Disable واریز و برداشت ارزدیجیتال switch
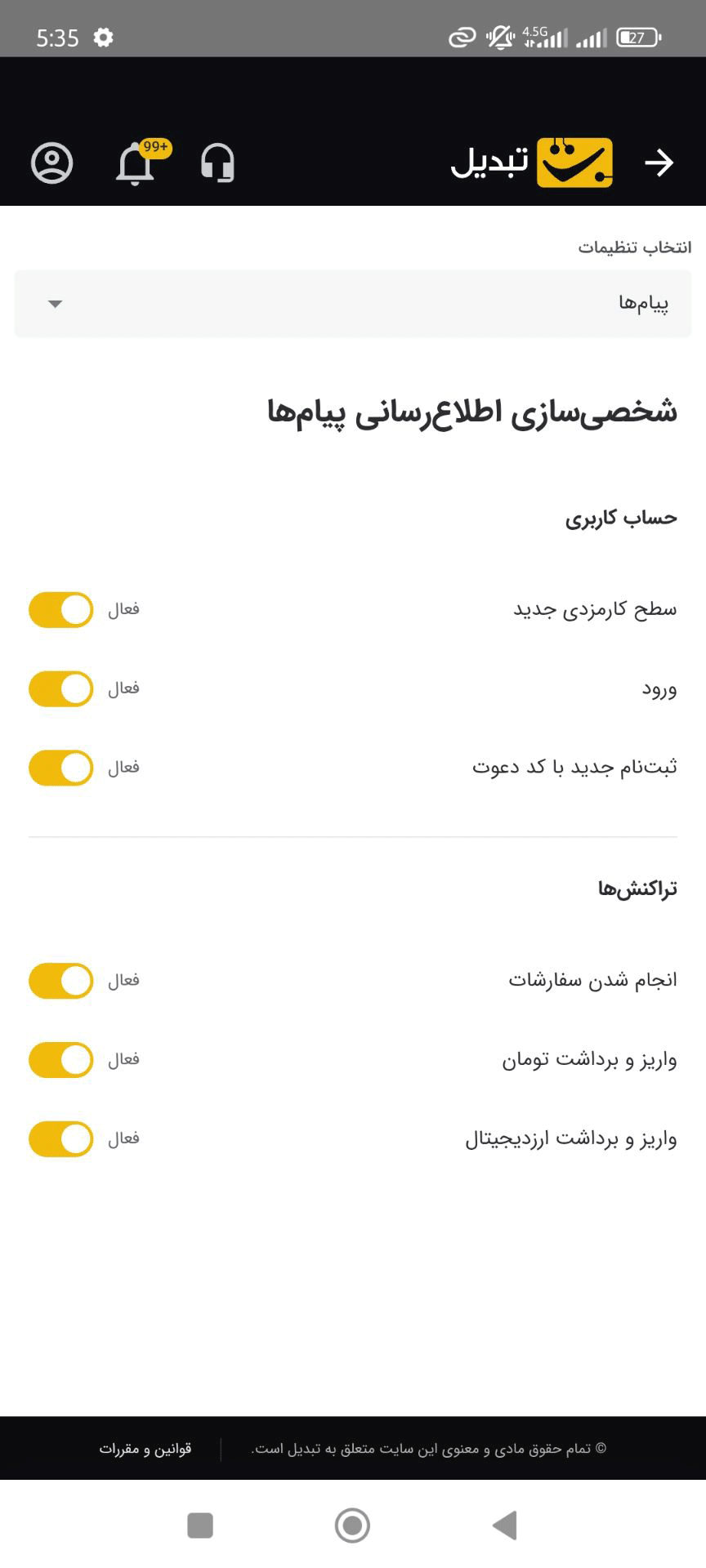 pos(61,1139)
